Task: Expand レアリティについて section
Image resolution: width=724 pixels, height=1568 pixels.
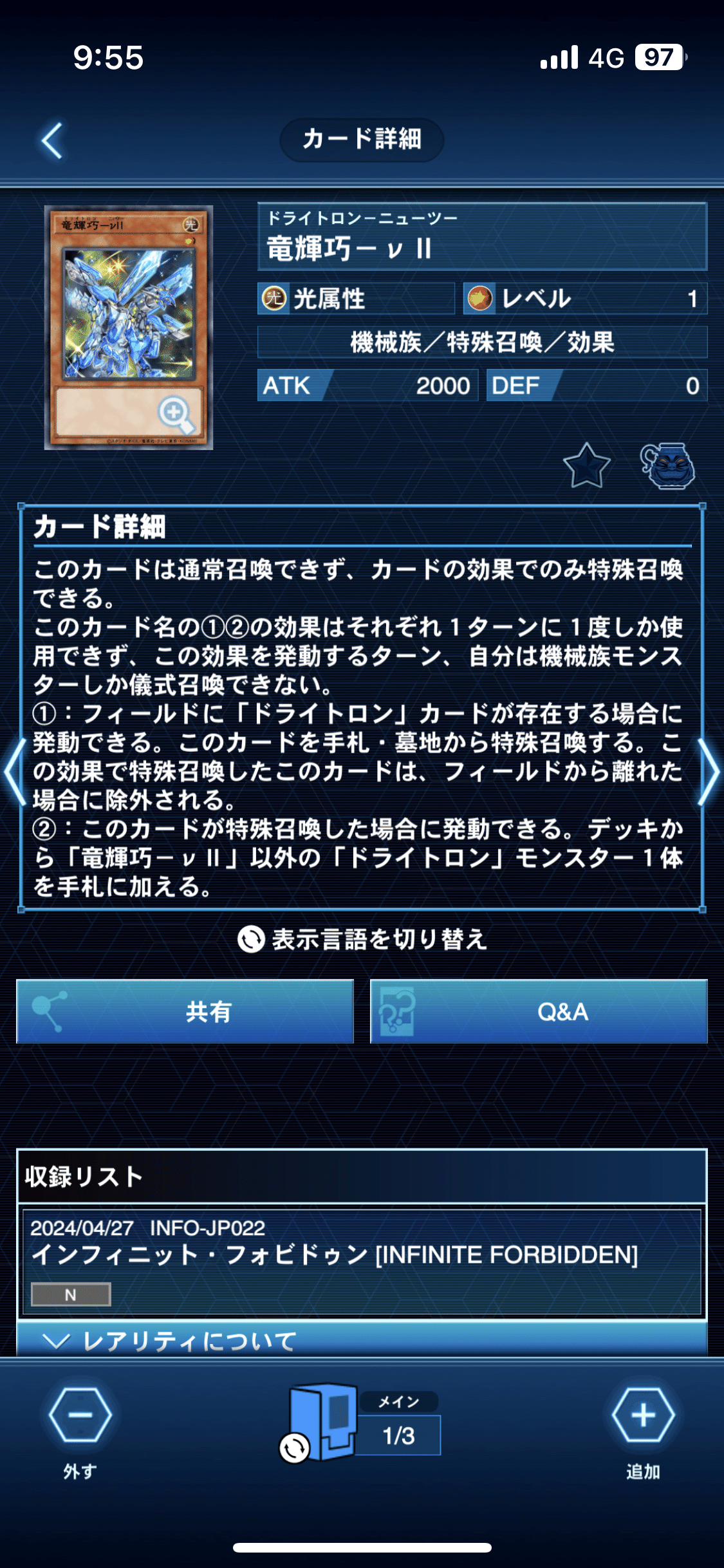Action: [362, 1340]
